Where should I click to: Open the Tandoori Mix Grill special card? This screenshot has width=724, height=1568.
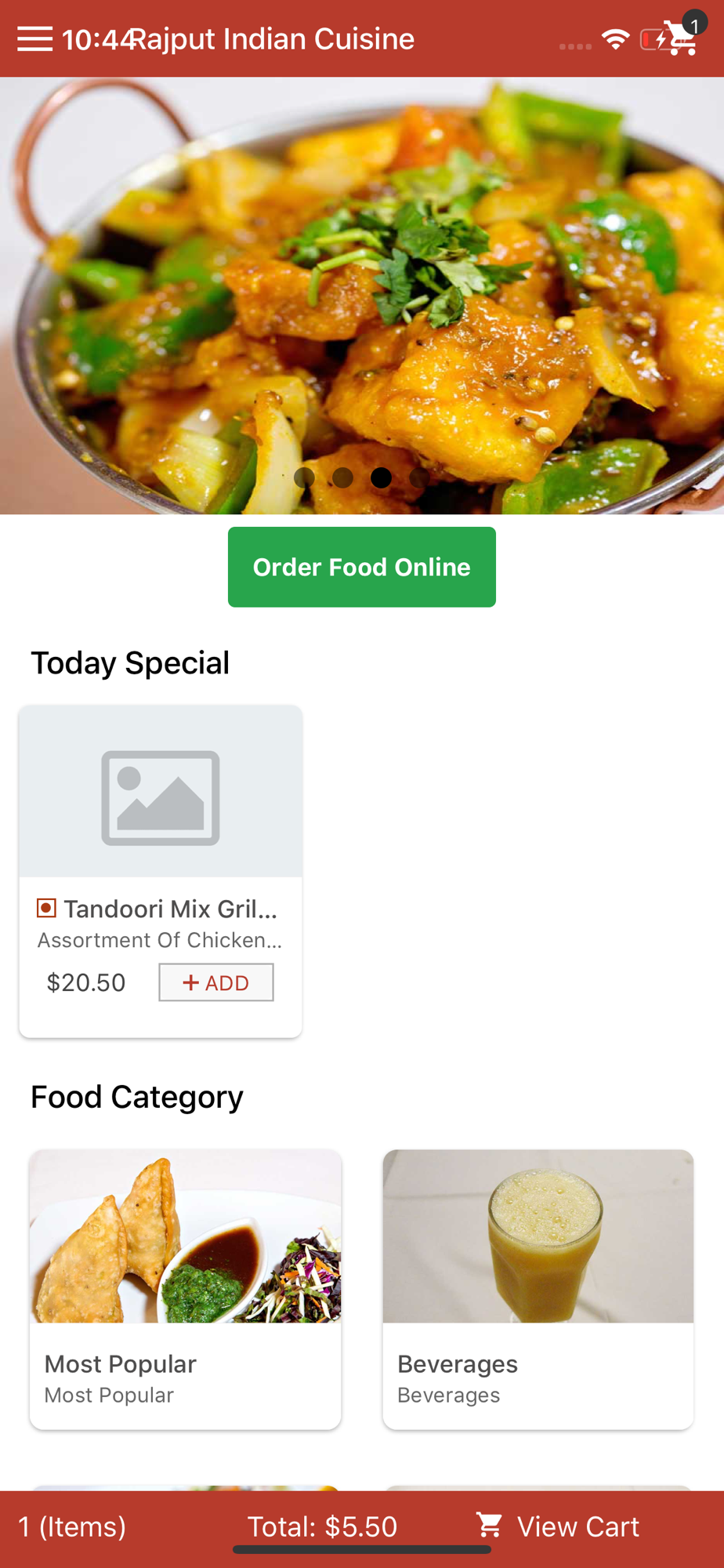(x=161, y=871)
